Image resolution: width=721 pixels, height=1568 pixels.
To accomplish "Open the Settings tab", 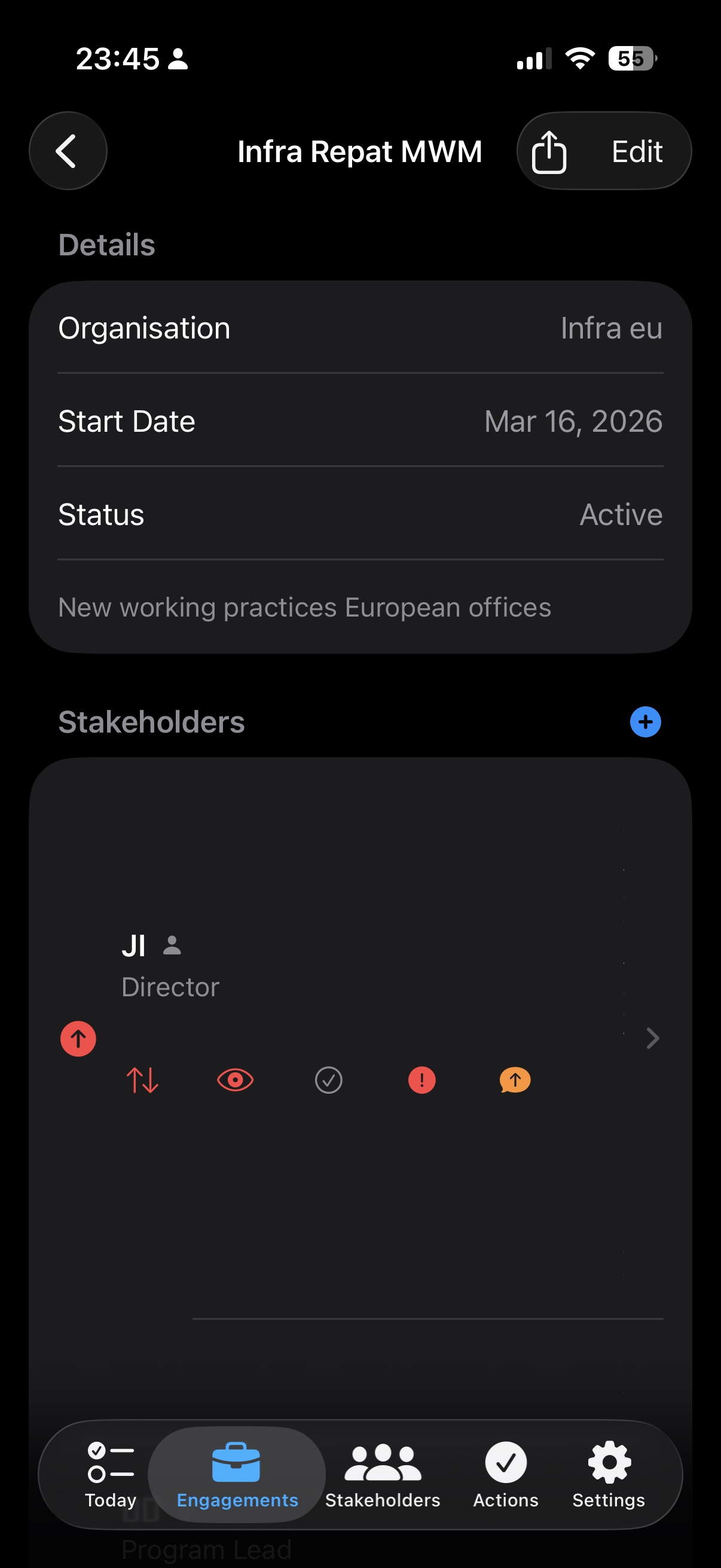I will coord(609,1474).
